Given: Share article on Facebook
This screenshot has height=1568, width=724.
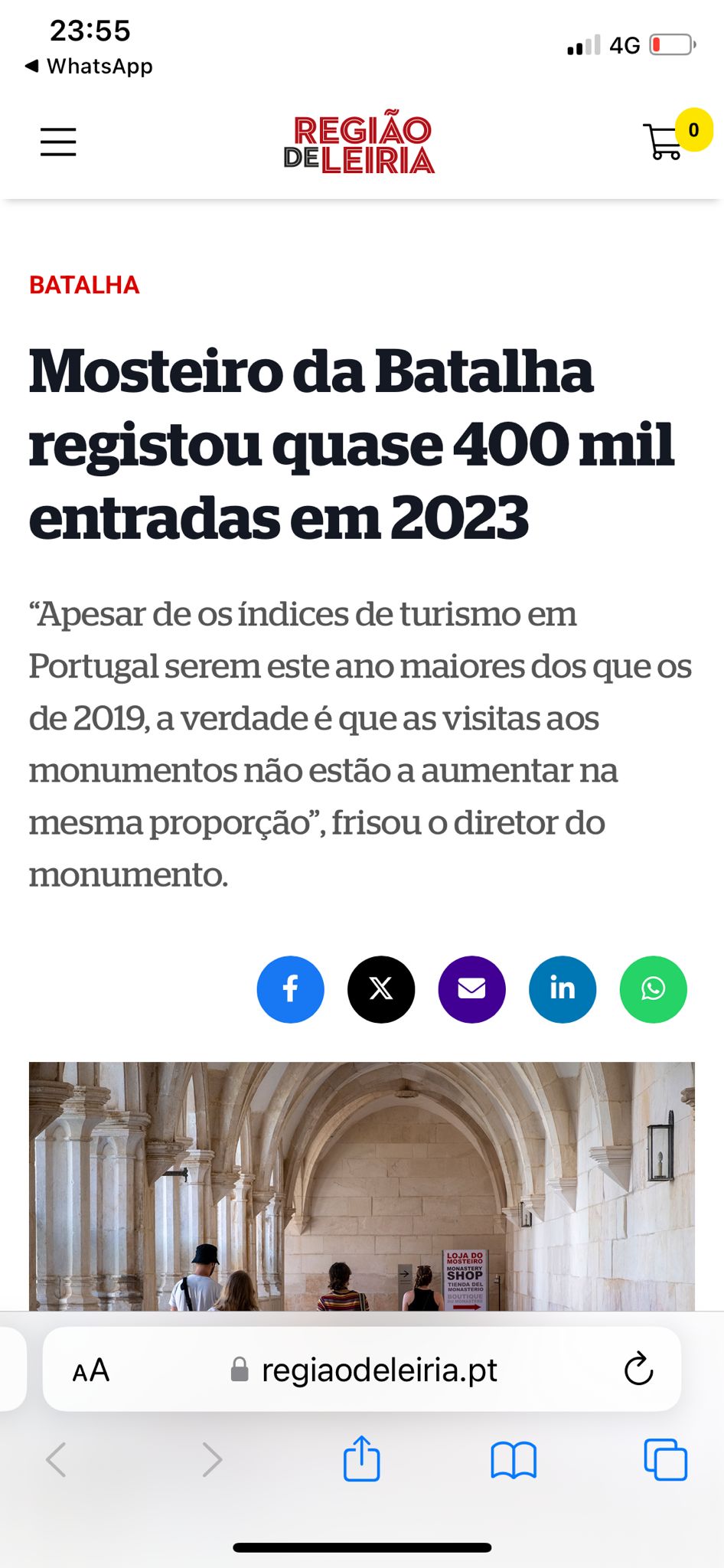Looking at the screenshot, I should [x=290, y=989].
